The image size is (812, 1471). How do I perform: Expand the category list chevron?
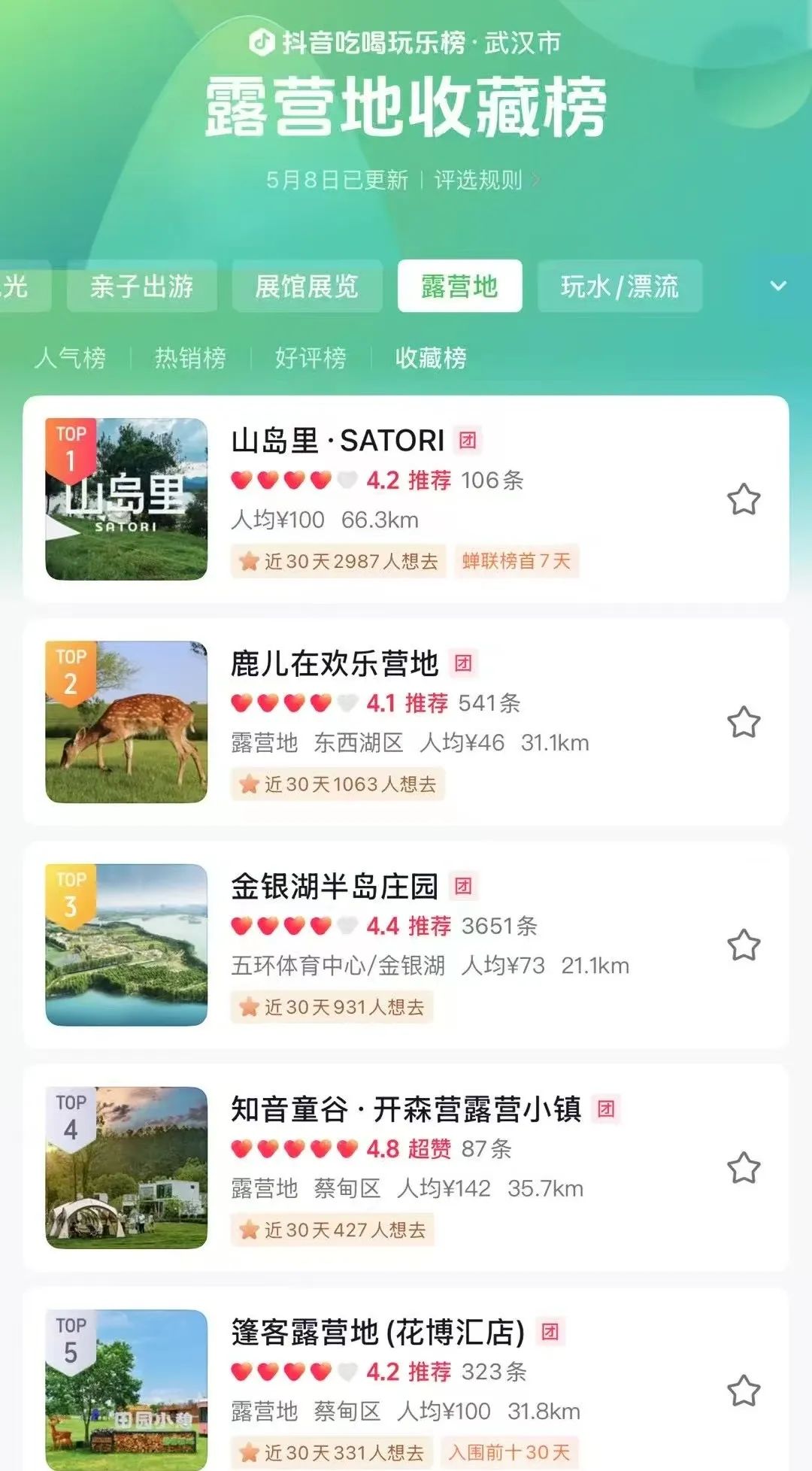(x=778, y=287)
